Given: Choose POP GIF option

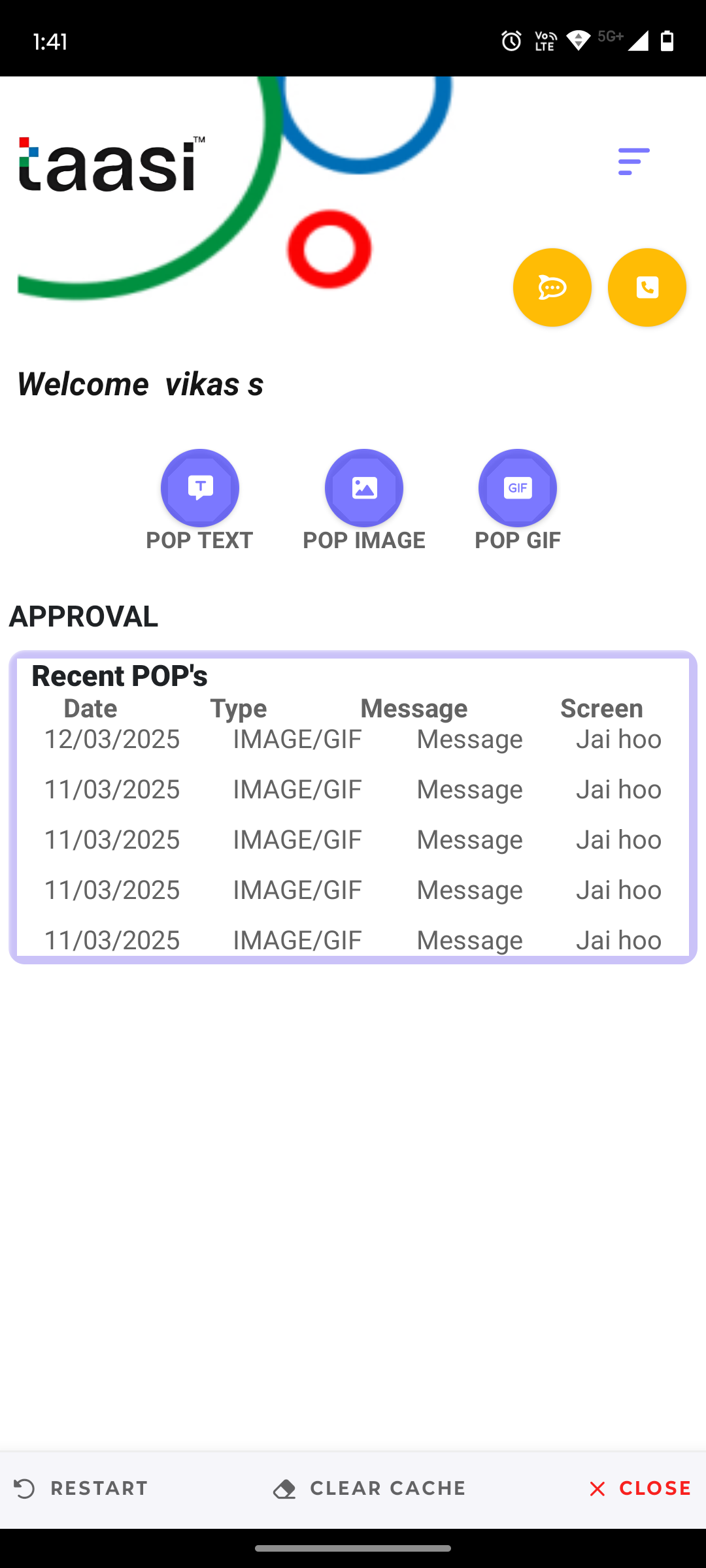Looking at the screenshot, I should click(x=518, y=500).
